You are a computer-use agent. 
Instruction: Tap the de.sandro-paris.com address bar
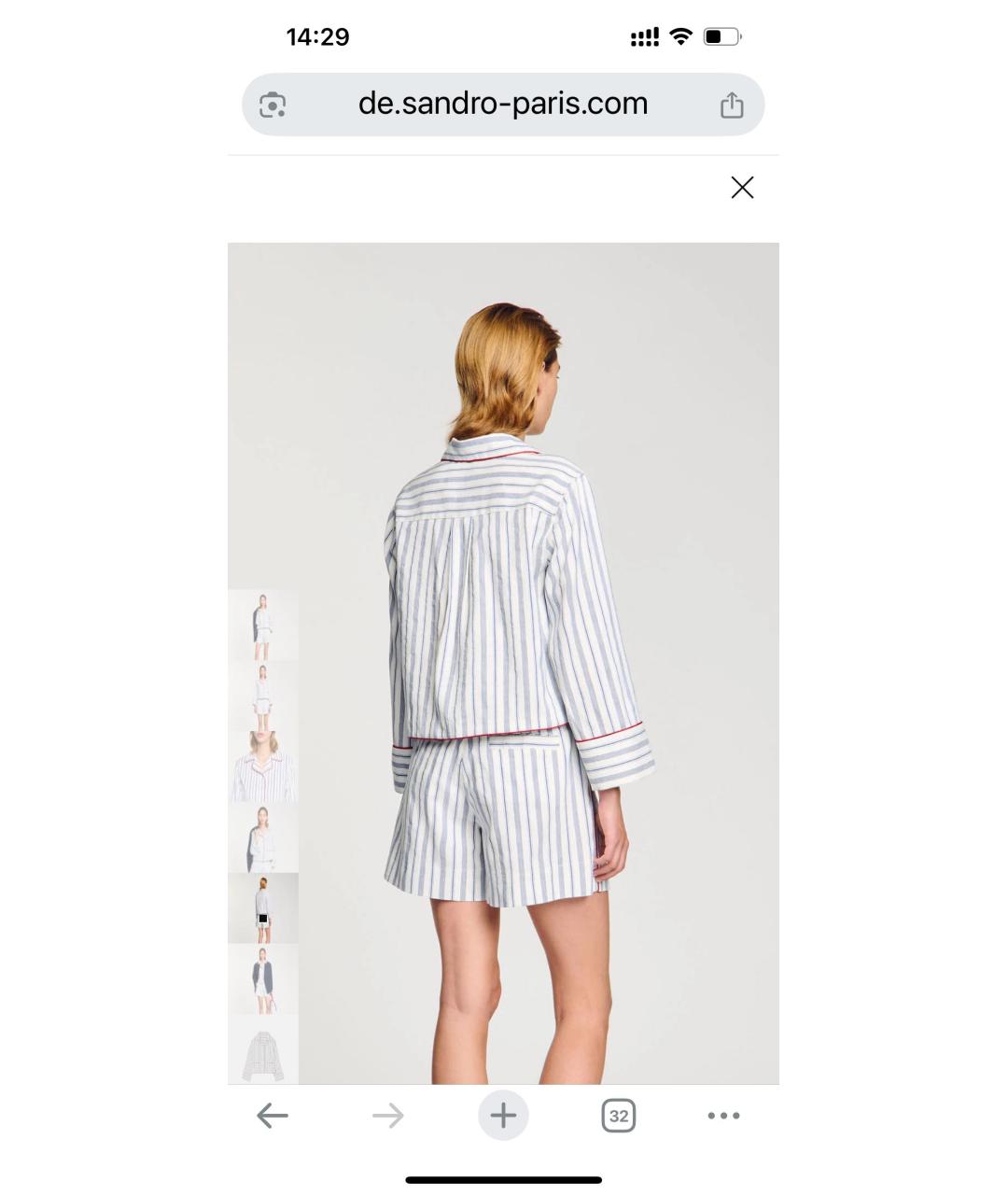[502, 104]
